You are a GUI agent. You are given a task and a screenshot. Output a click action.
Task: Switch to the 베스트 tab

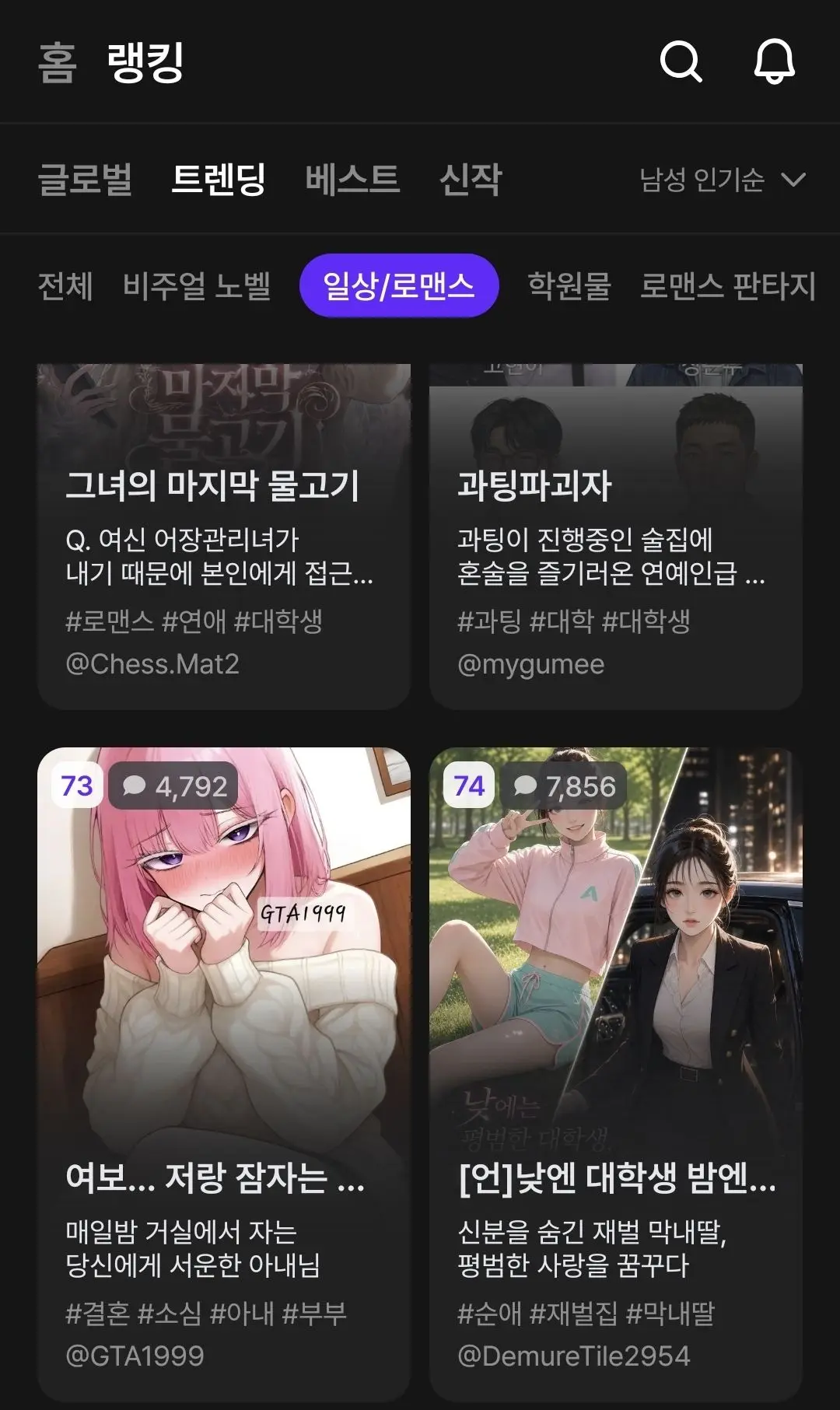(352, 179)
